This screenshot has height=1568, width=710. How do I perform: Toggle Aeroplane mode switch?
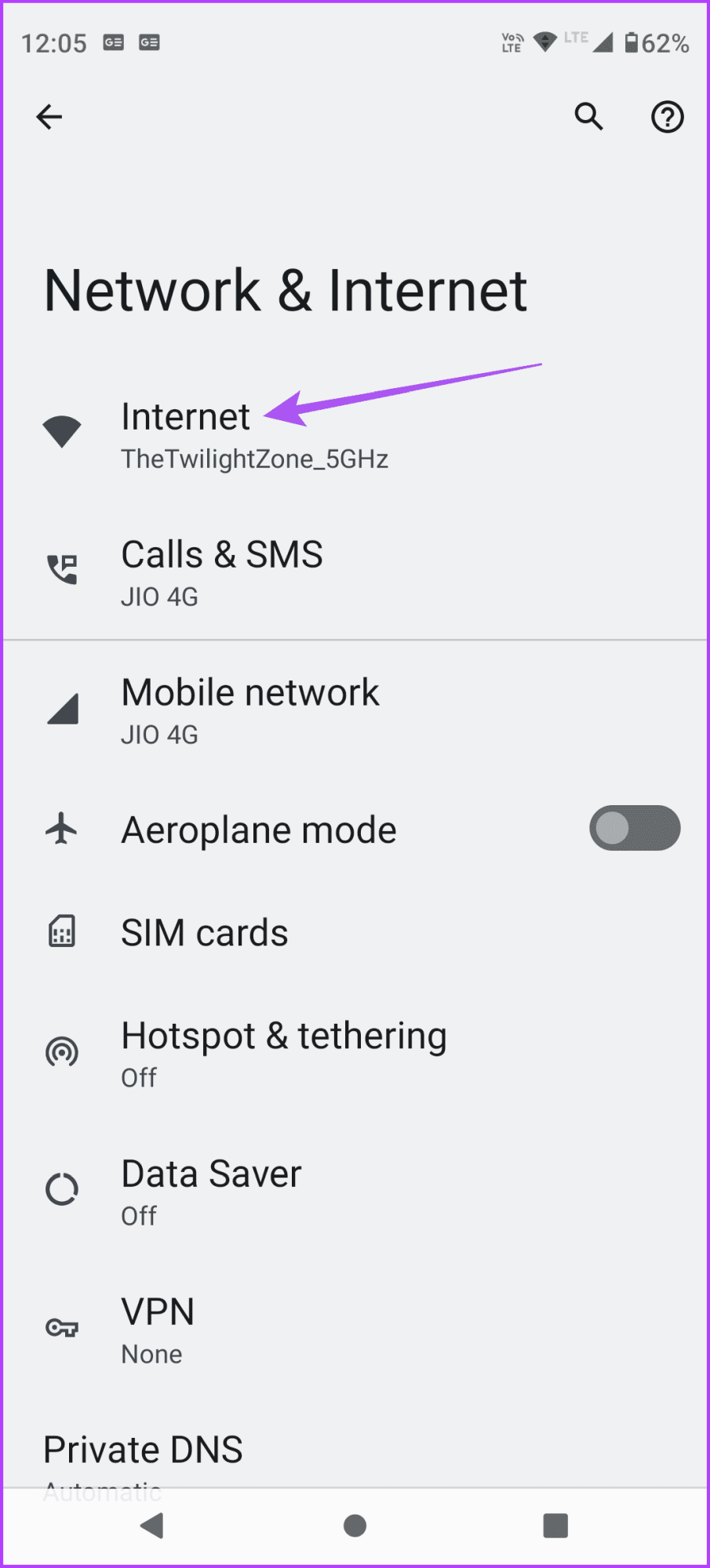634,828
